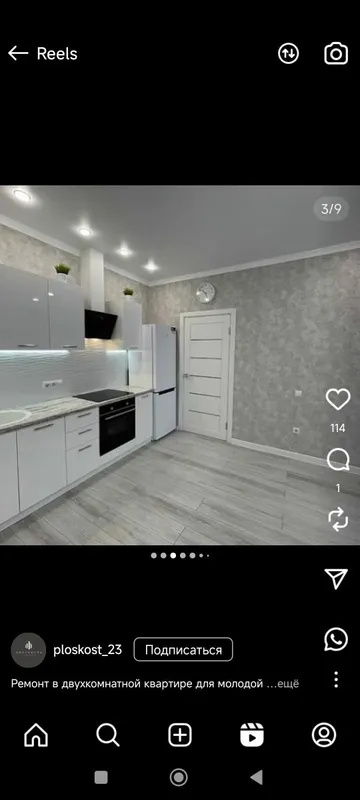
Task: Open my profile tab
Action: tap(324, 735)
